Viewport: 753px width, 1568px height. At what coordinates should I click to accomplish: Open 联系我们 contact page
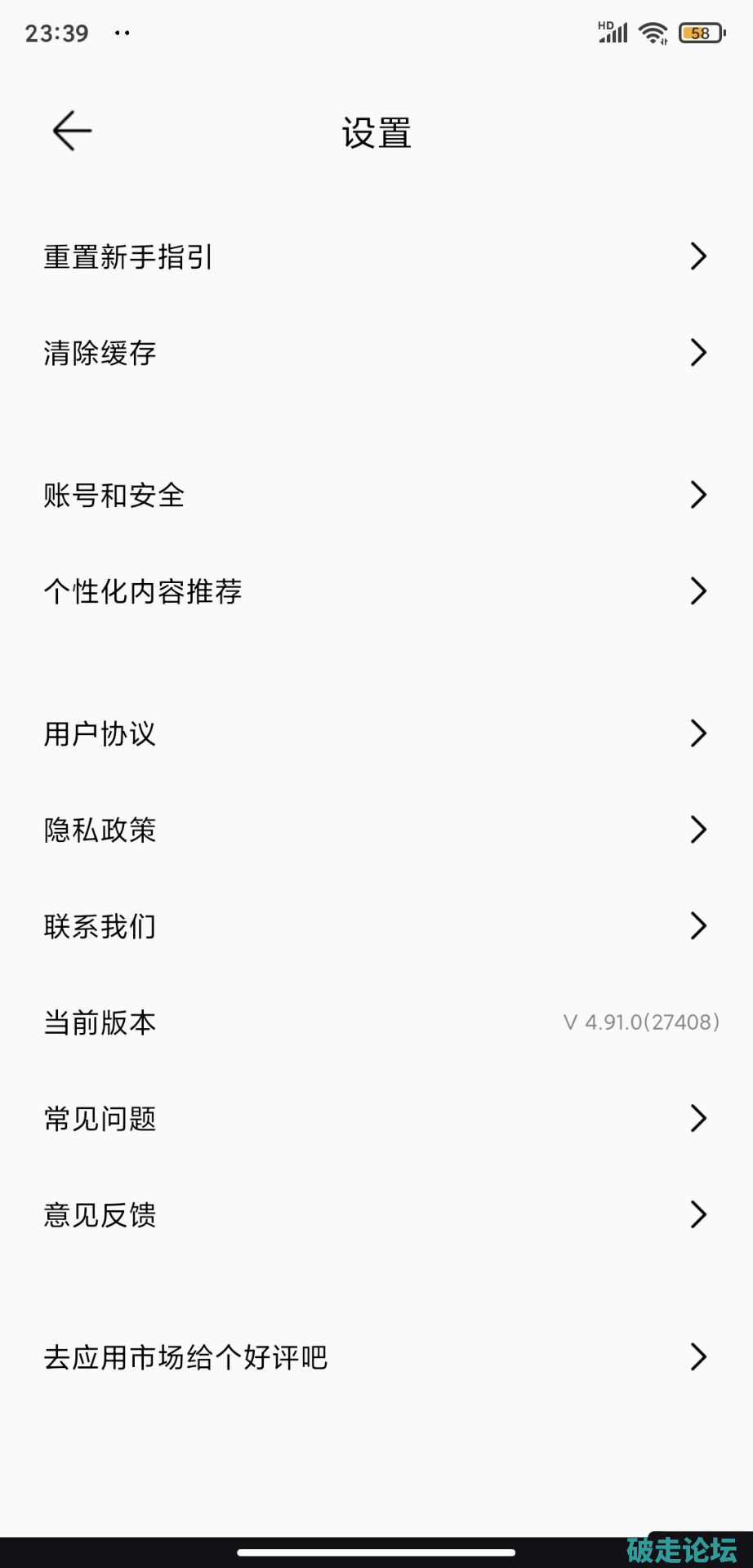[x=376, y=926]
